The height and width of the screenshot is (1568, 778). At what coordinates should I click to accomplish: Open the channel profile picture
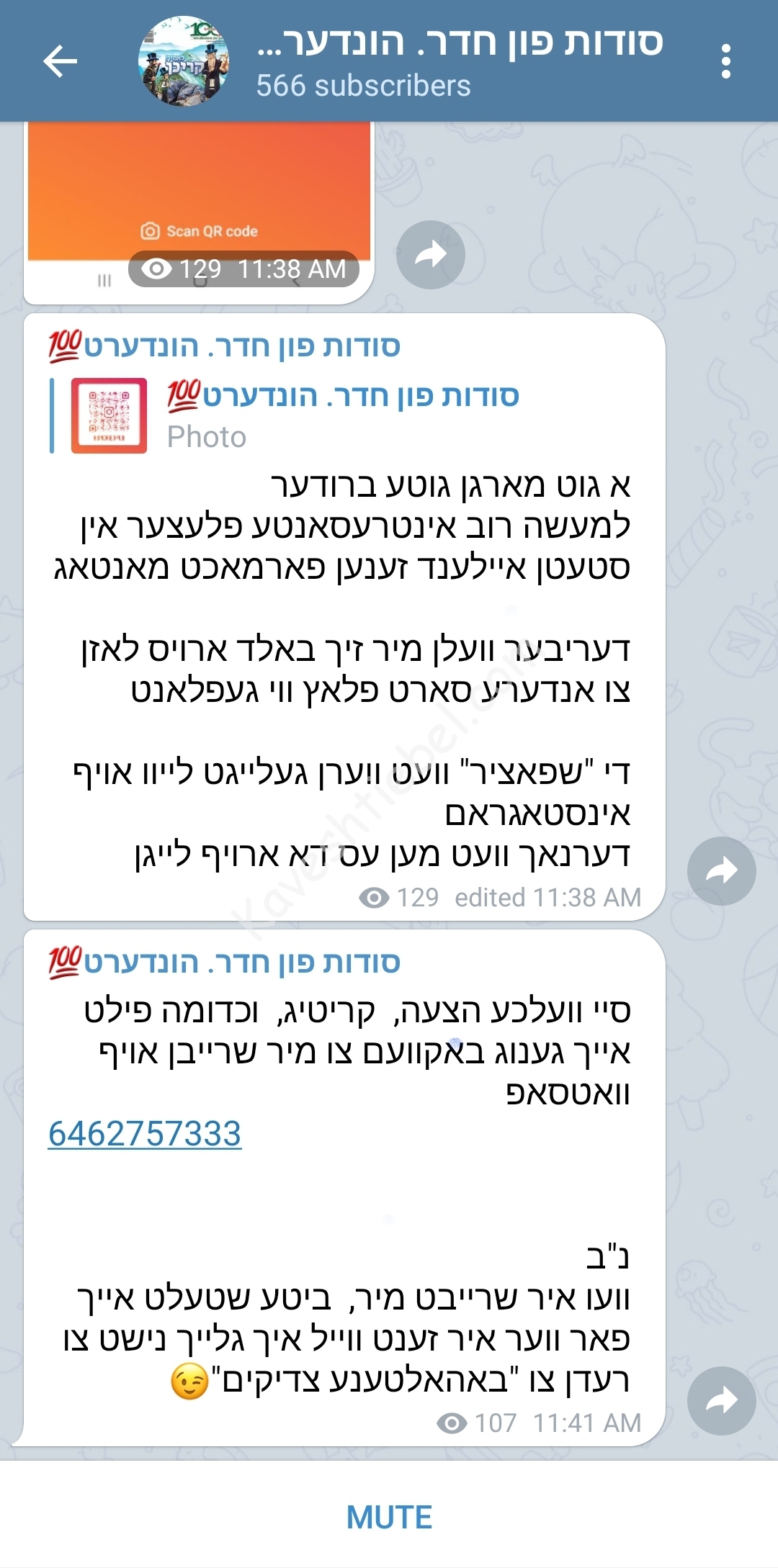tap(184, 61)
